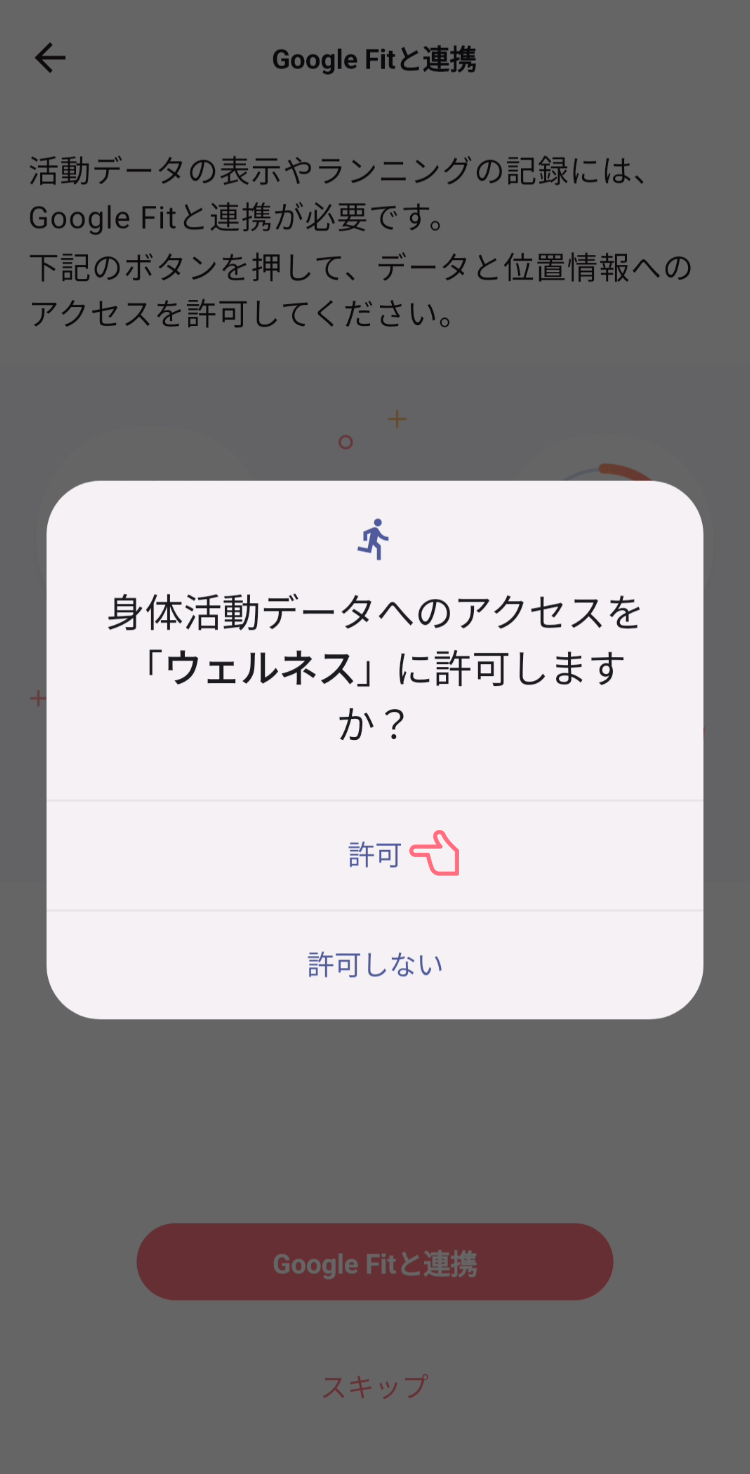Image resolution: width=750 pixels, height=1474 pixels.
Task: Deny access by choosing 許可しない
Action: click(x=374, y=965)
